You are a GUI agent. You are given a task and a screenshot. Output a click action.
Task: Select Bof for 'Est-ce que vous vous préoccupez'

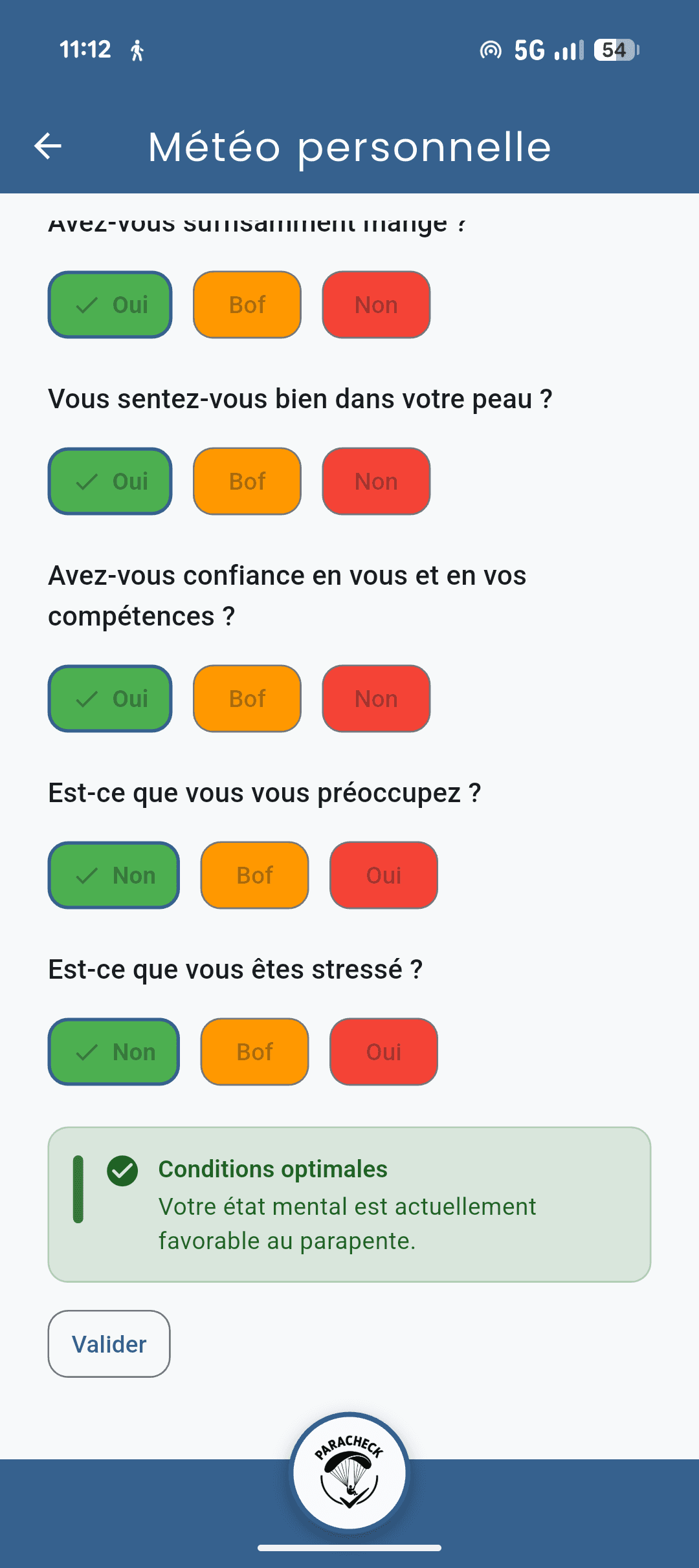[255, 876]
